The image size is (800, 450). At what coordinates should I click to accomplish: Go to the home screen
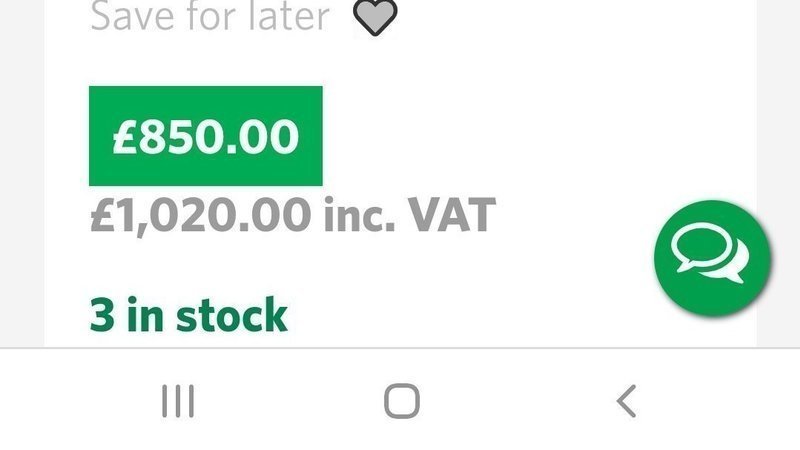(x=402, y=402)
